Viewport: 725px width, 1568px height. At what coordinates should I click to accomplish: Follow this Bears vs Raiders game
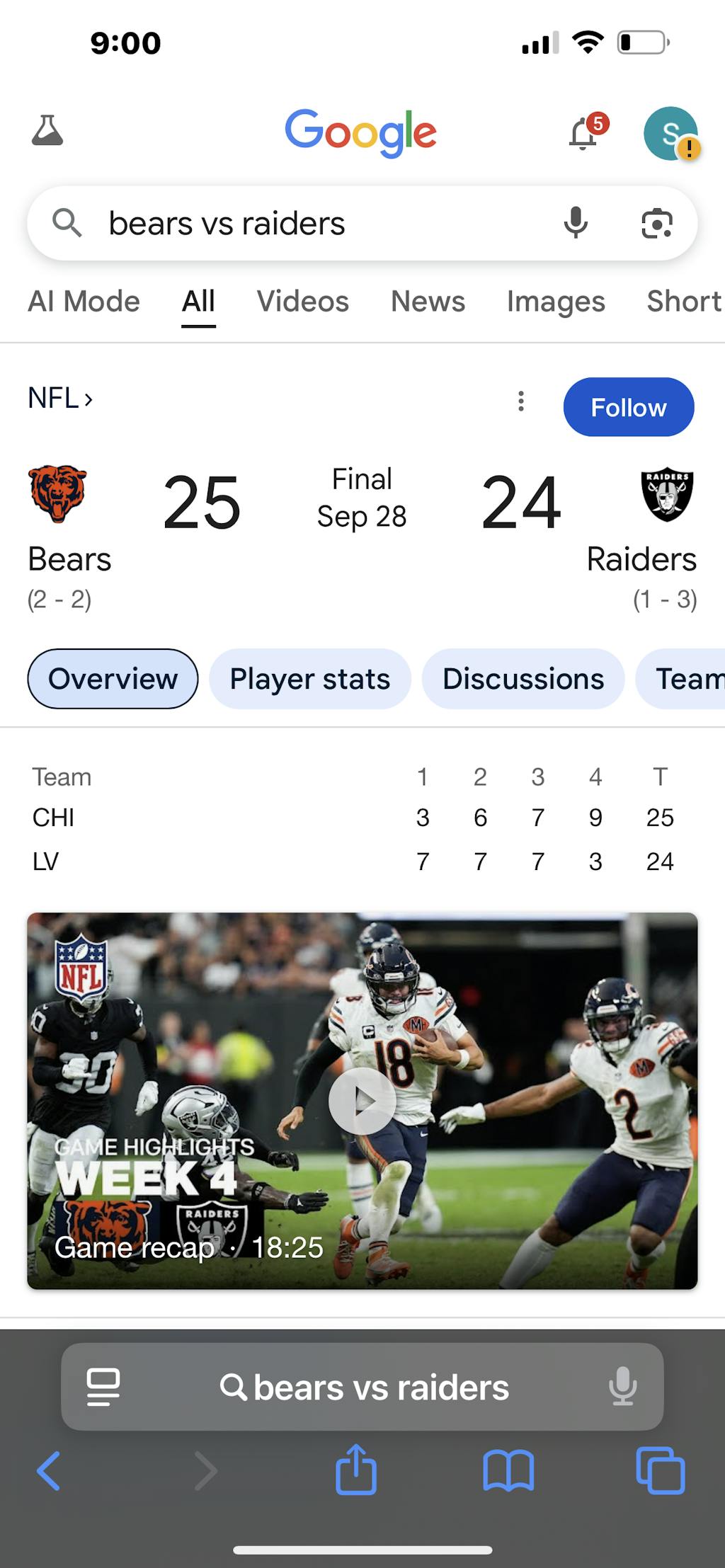pyautogui.click(x=628, y=407)
